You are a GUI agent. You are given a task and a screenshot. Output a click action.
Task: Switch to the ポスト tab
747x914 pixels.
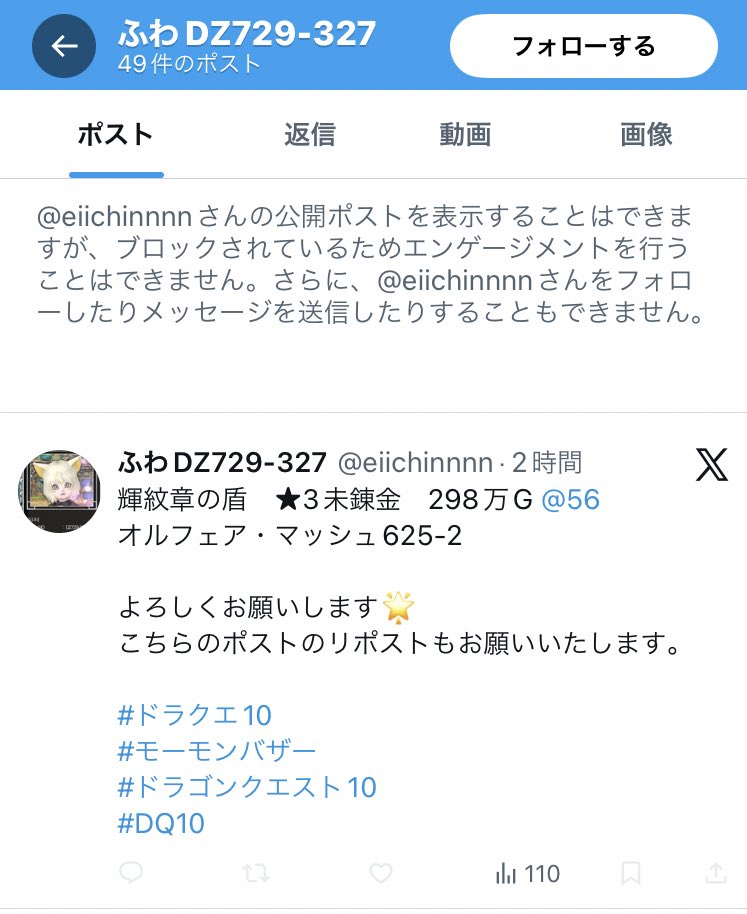click(x=116, y=134)
